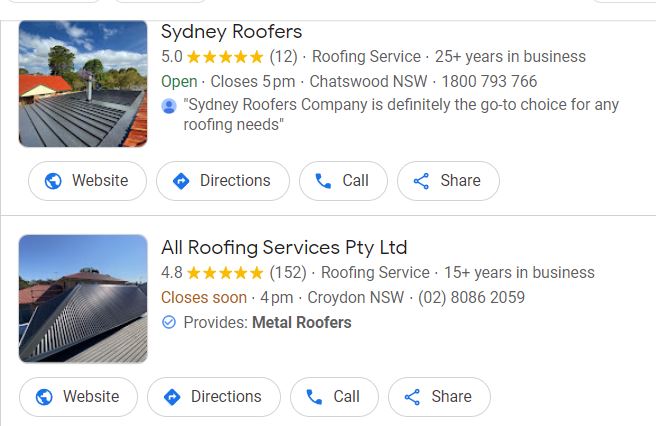
Task: Get directions to All Roofing Services
Action: tap(214, 397)
